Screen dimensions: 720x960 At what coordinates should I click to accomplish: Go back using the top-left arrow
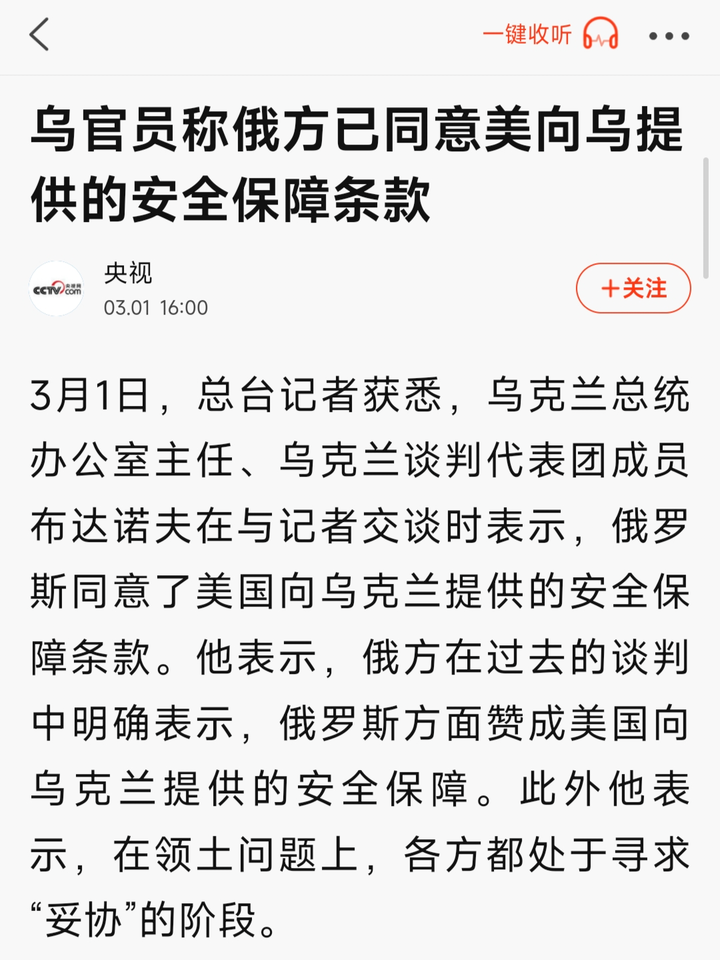[39, 35]
